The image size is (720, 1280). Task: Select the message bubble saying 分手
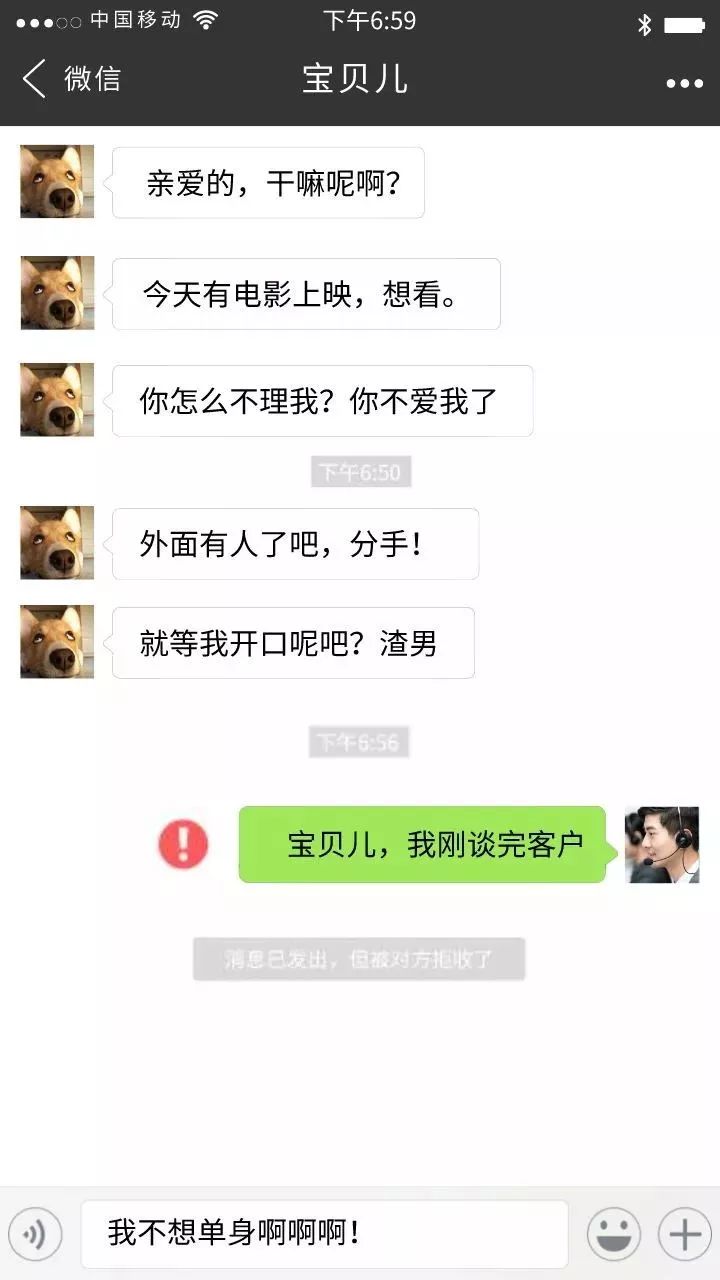[295, 543]
